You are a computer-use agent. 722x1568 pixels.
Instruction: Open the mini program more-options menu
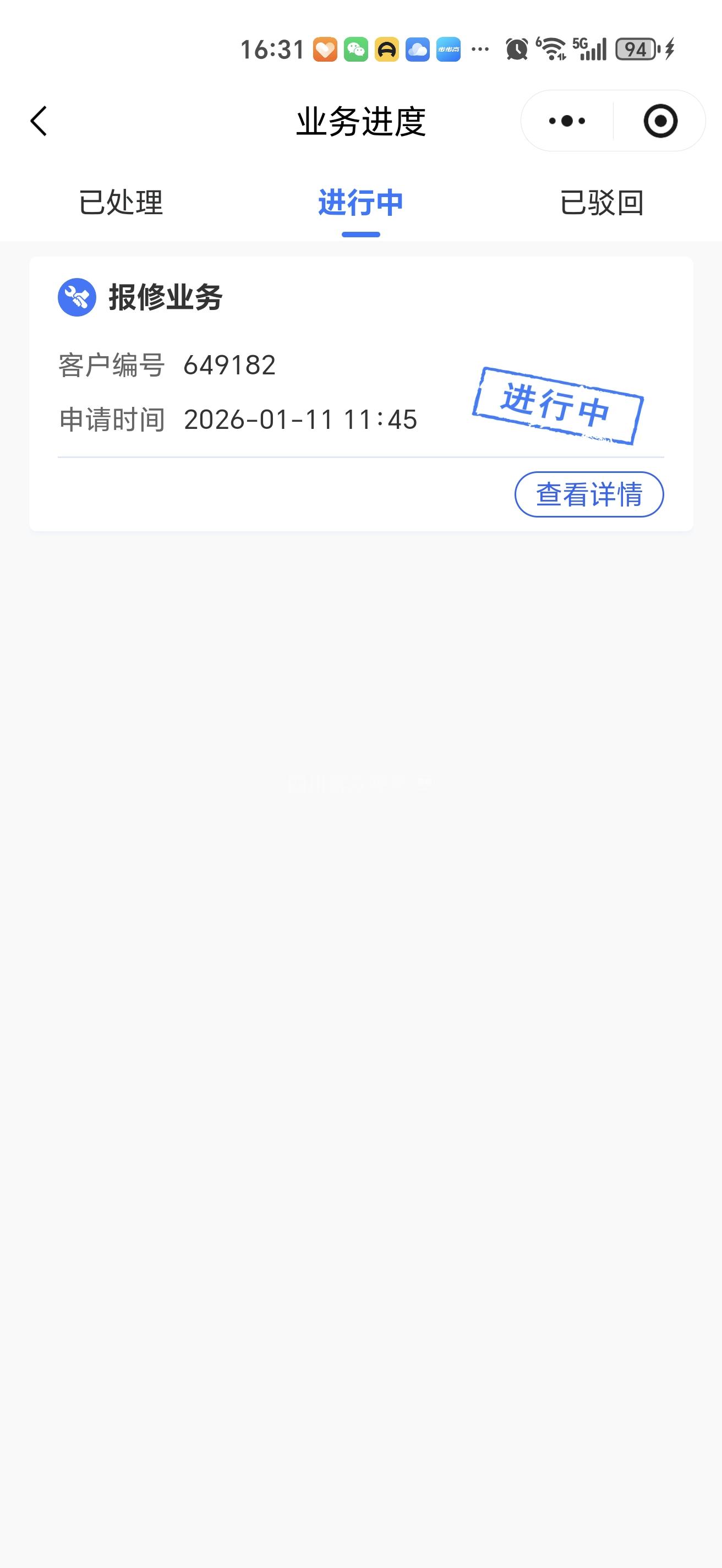pyautogui.click(x=567, y=121)
